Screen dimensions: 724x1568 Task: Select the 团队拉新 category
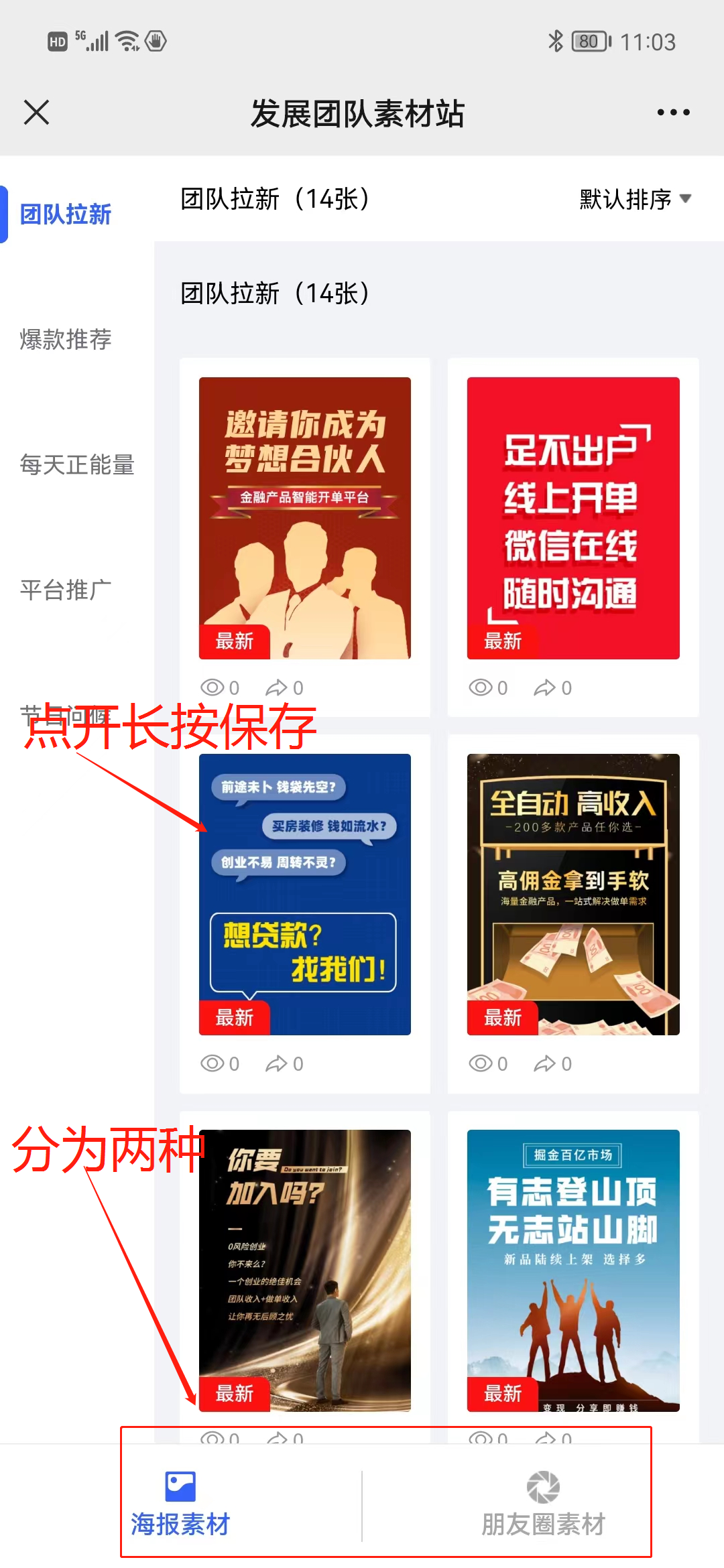[66, 214]
